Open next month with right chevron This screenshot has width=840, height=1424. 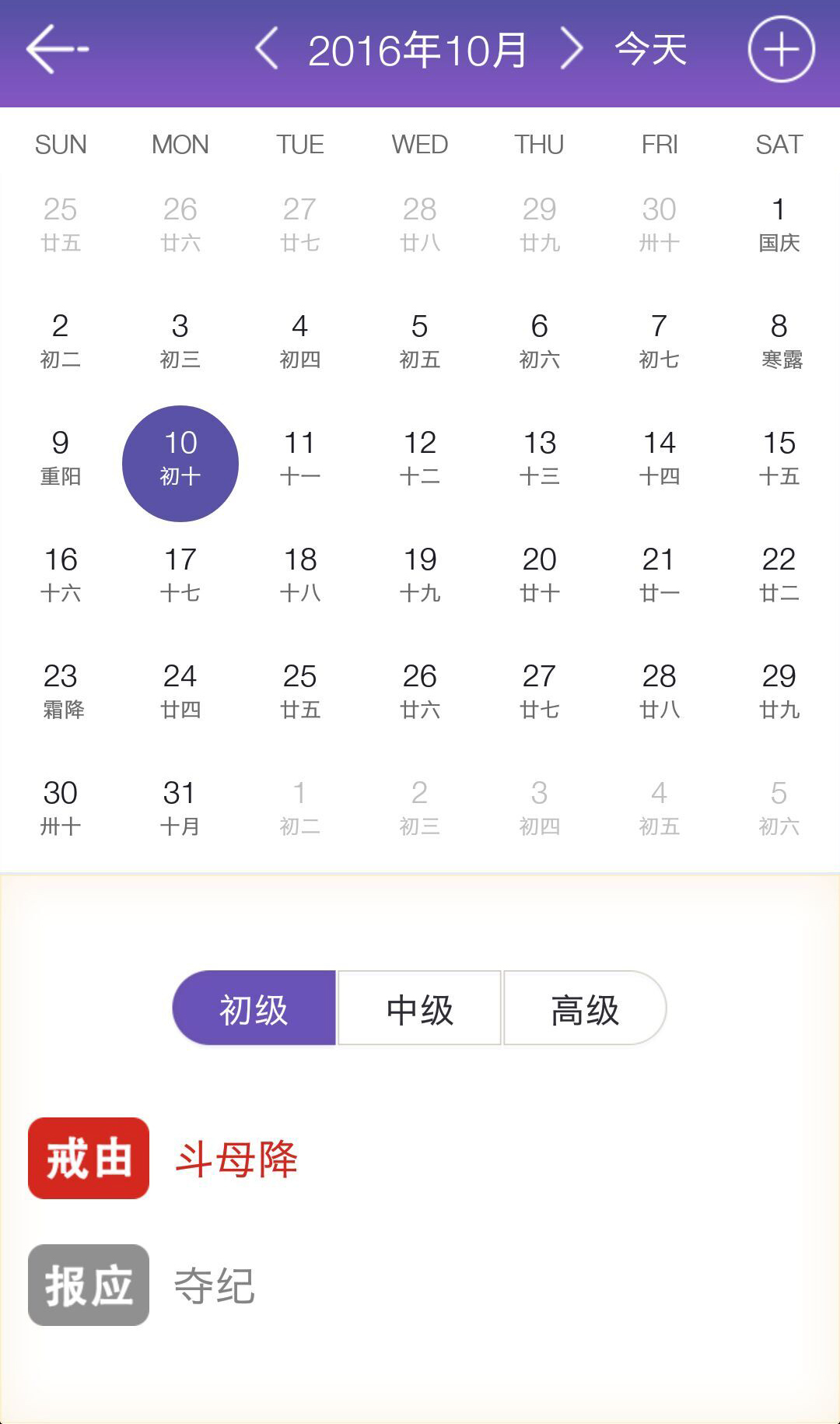[572, 48]
